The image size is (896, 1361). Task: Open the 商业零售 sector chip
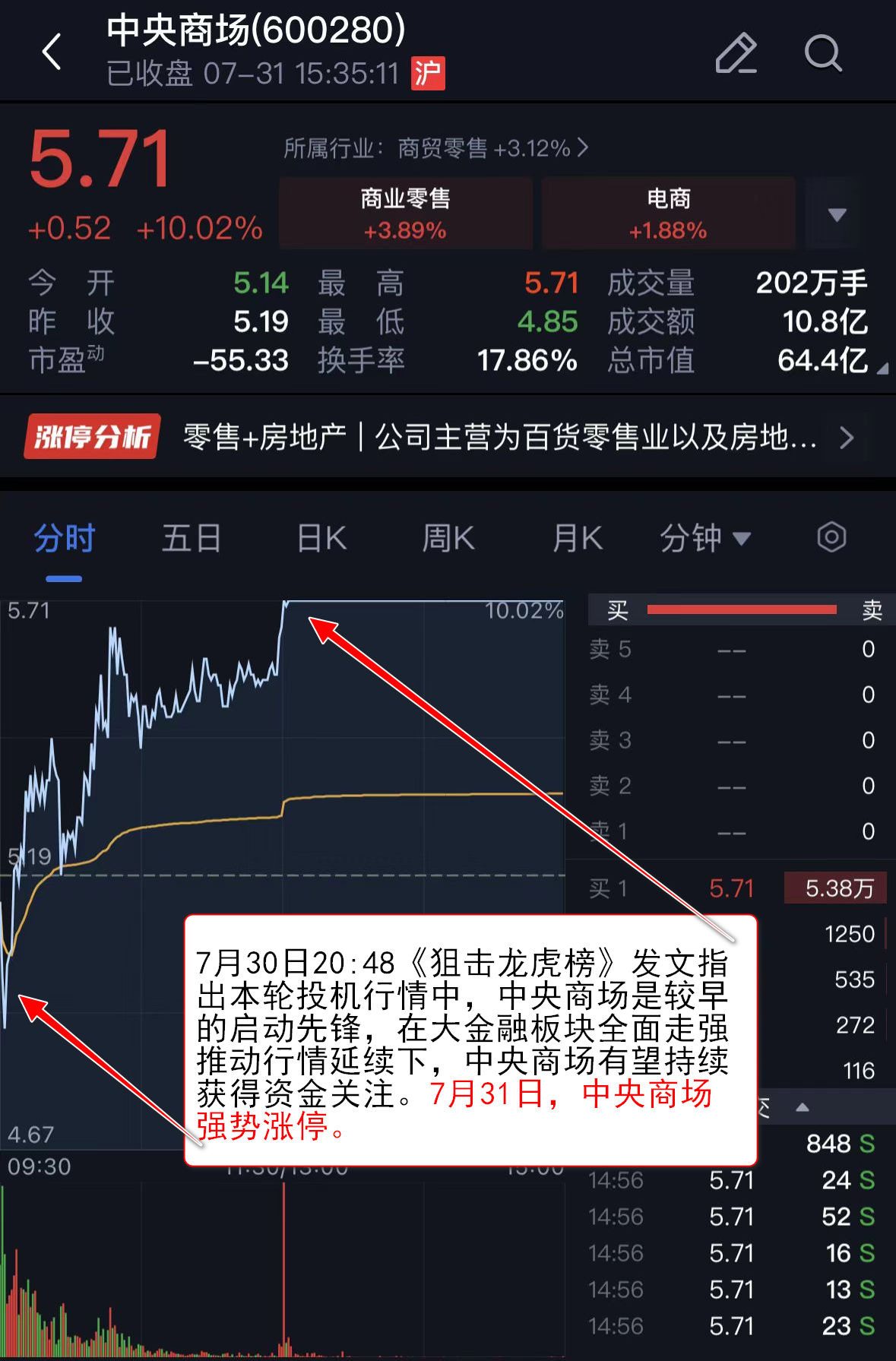point(406,214)
